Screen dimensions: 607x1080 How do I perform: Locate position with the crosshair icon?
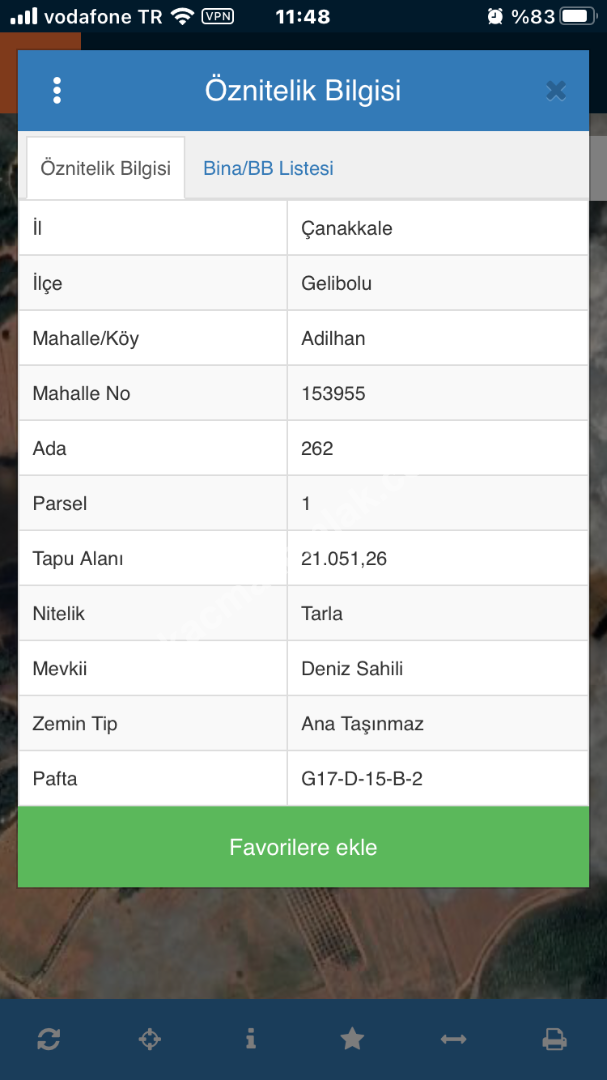pos(149,1039)
